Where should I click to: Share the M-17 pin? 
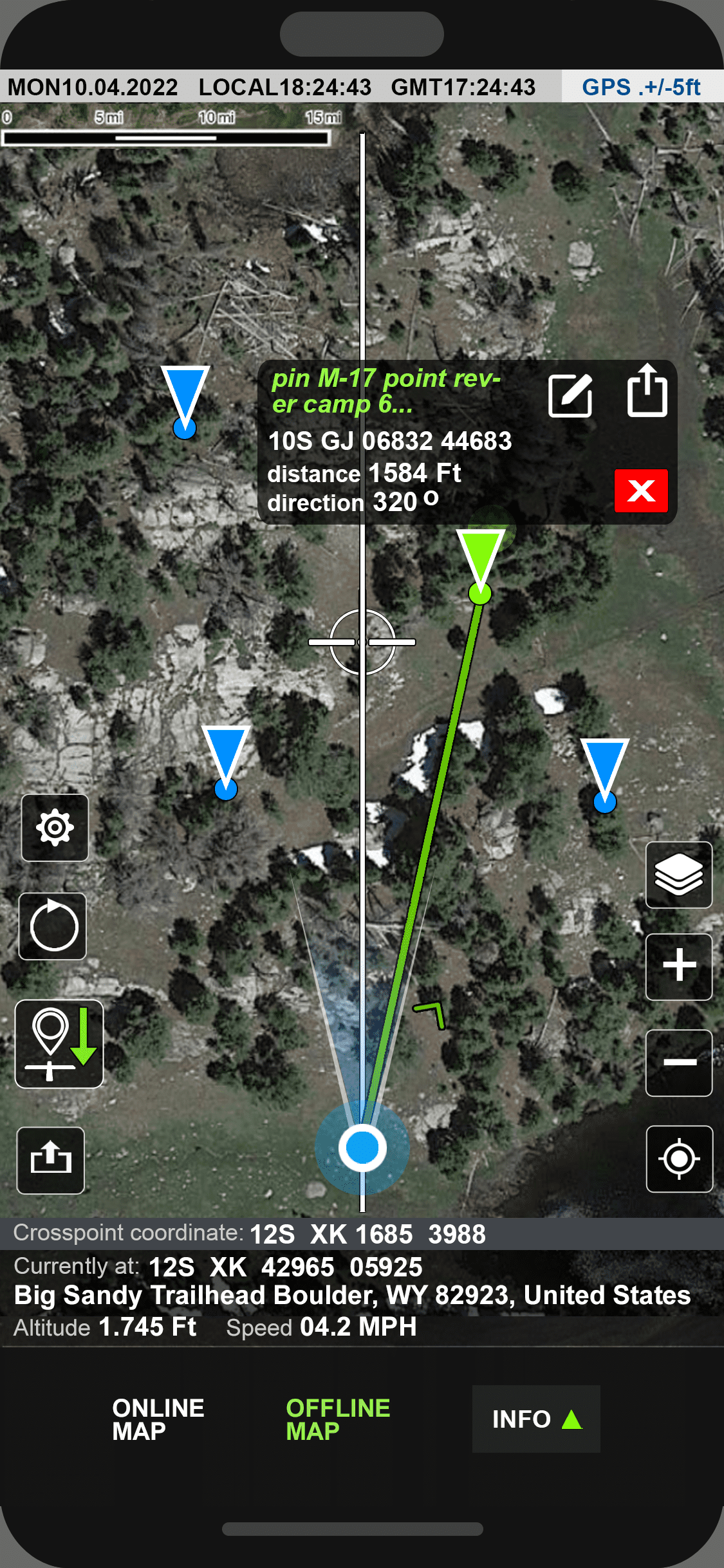click(647, 391)
